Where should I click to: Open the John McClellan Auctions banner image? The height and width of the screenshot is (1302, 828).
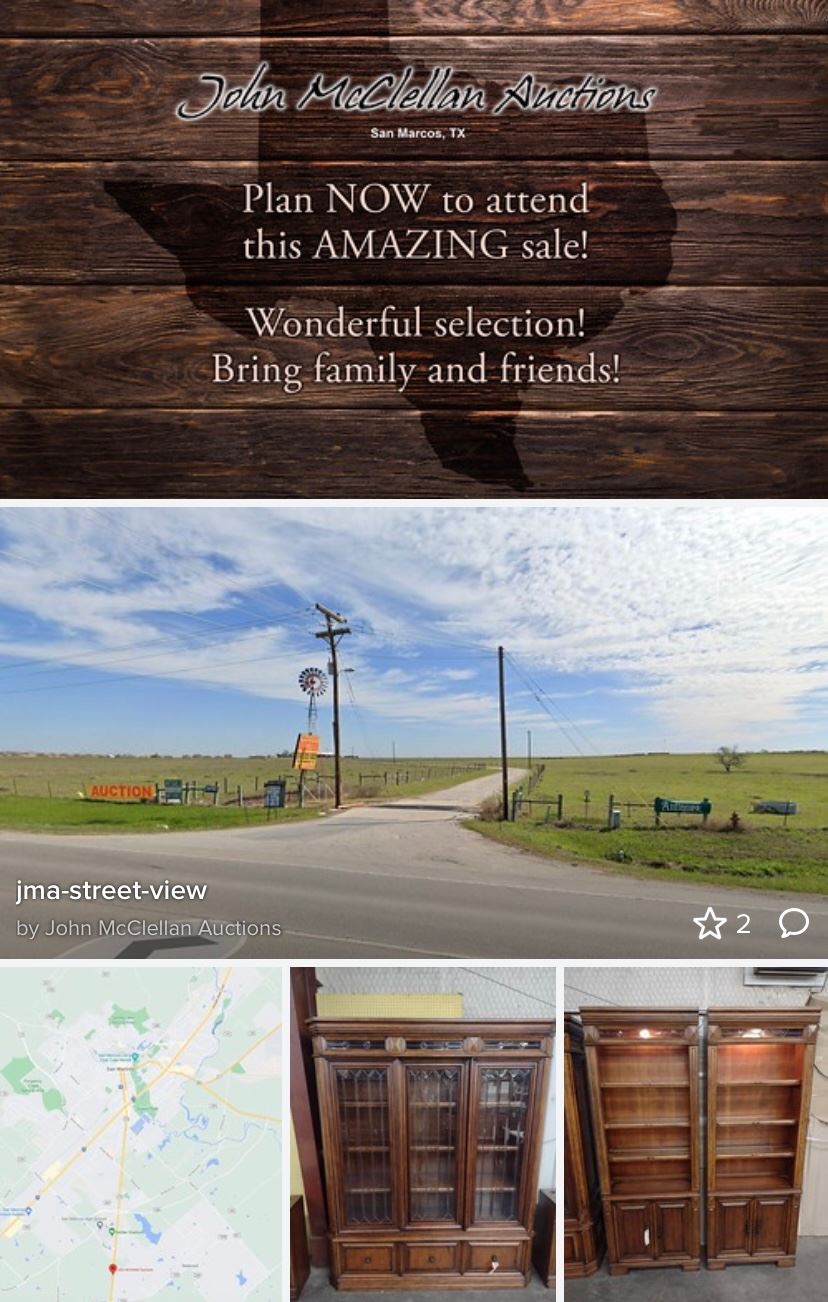pos(414,248)
